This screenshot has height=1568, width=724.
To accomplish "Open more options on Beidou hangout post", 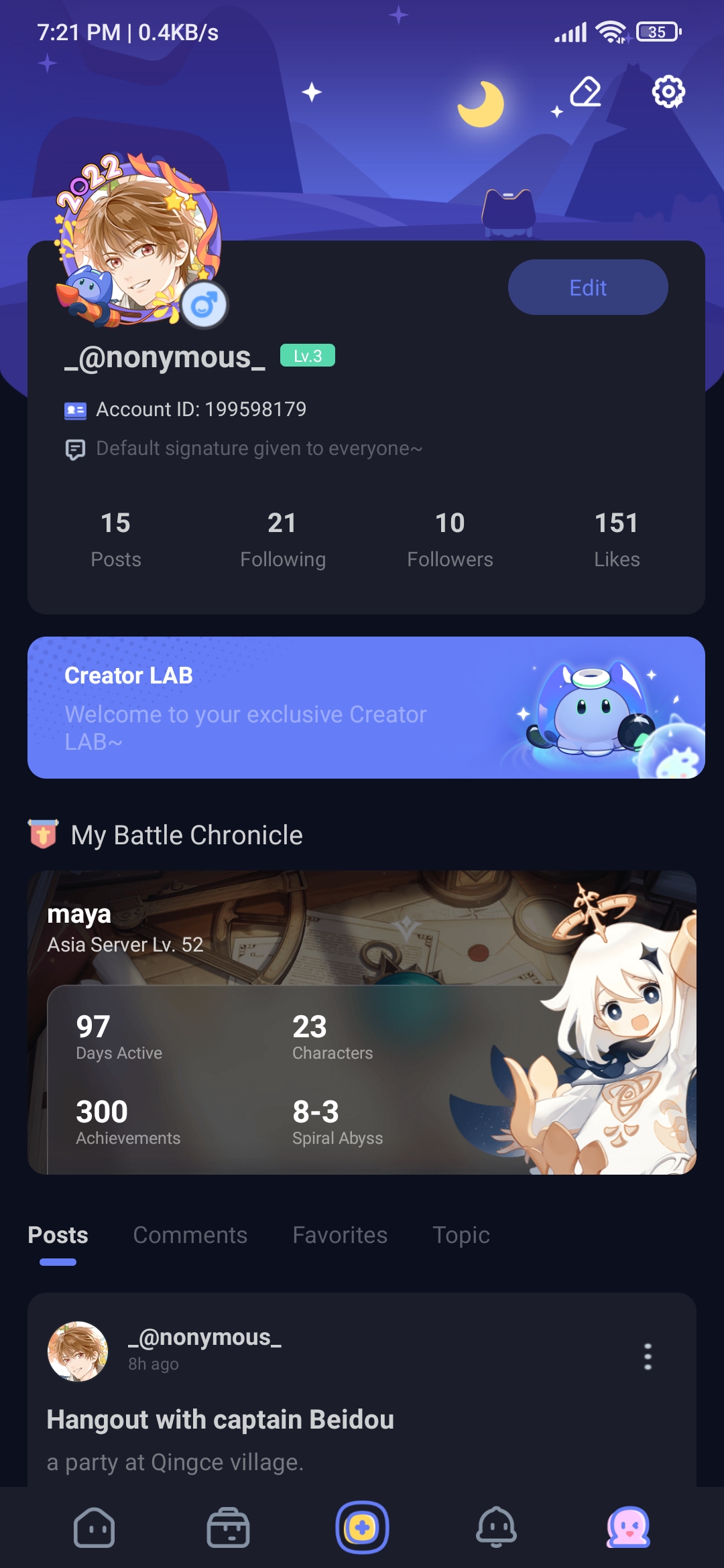I will [x=648, y=1356].
